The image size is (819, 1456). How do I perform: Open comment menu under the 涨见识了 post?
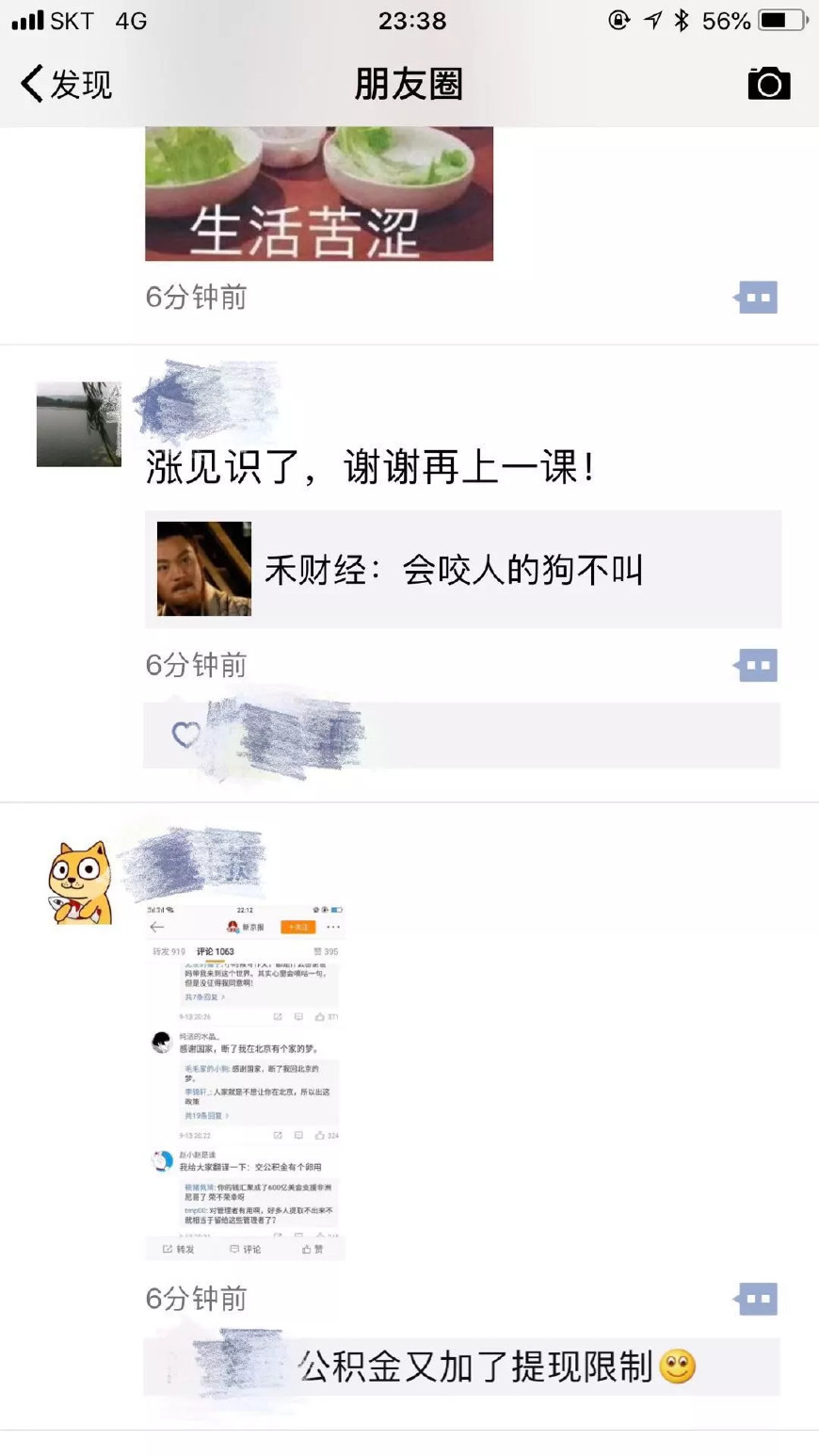pos(757,665)
